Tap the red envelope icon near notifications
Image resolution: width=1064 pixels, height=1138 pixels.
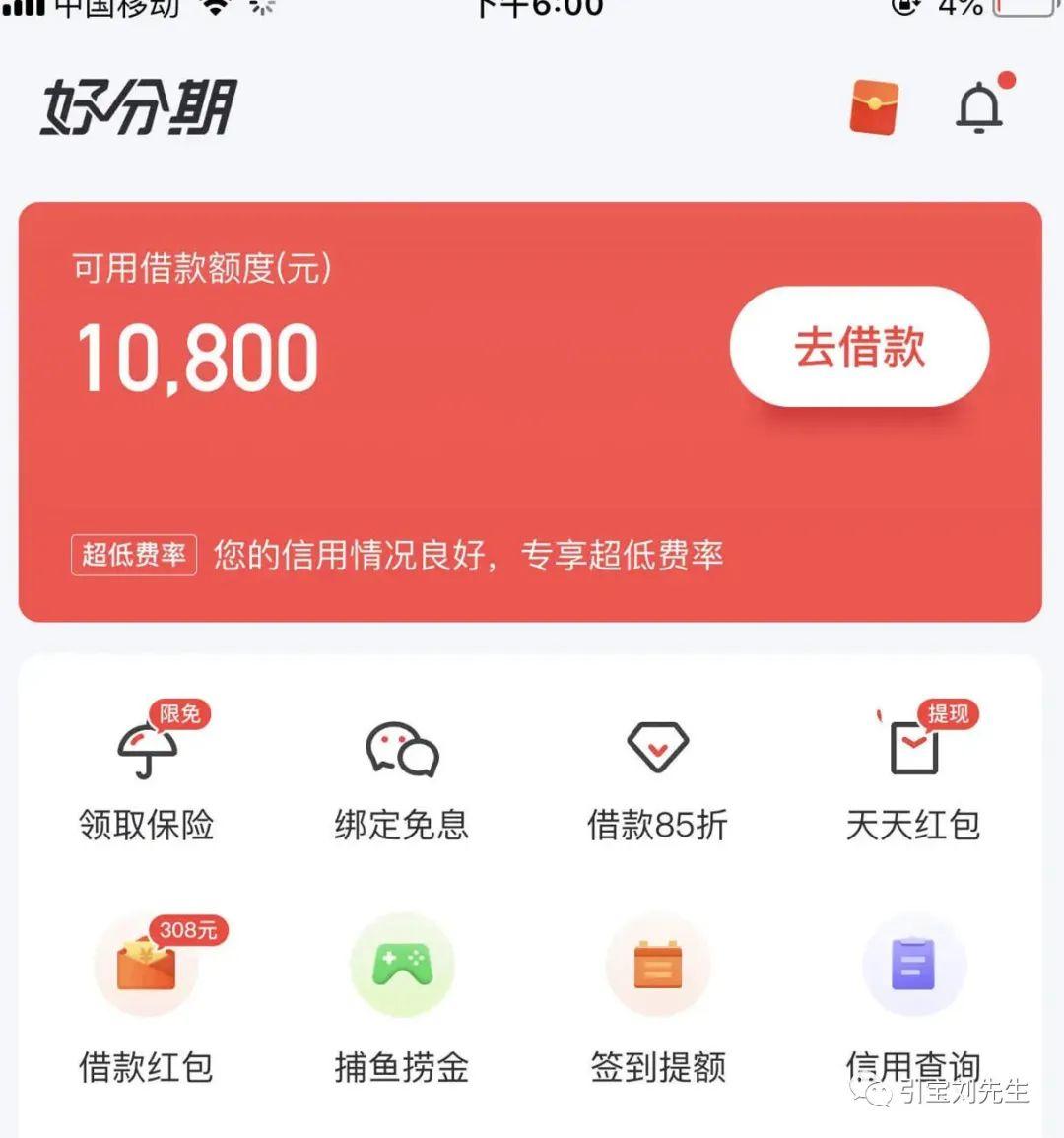click(x=873, y=104)
